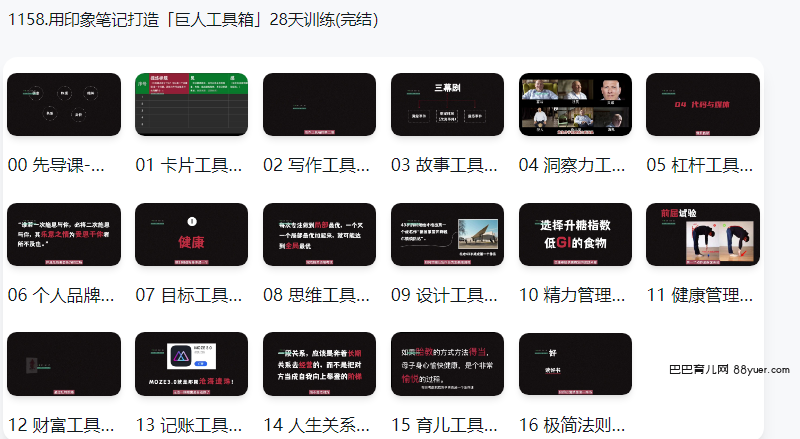This screenshot has width=800, height=439.
Task: Select the 04 洞察力工具 lesson
Action: (x=575, y=104)
